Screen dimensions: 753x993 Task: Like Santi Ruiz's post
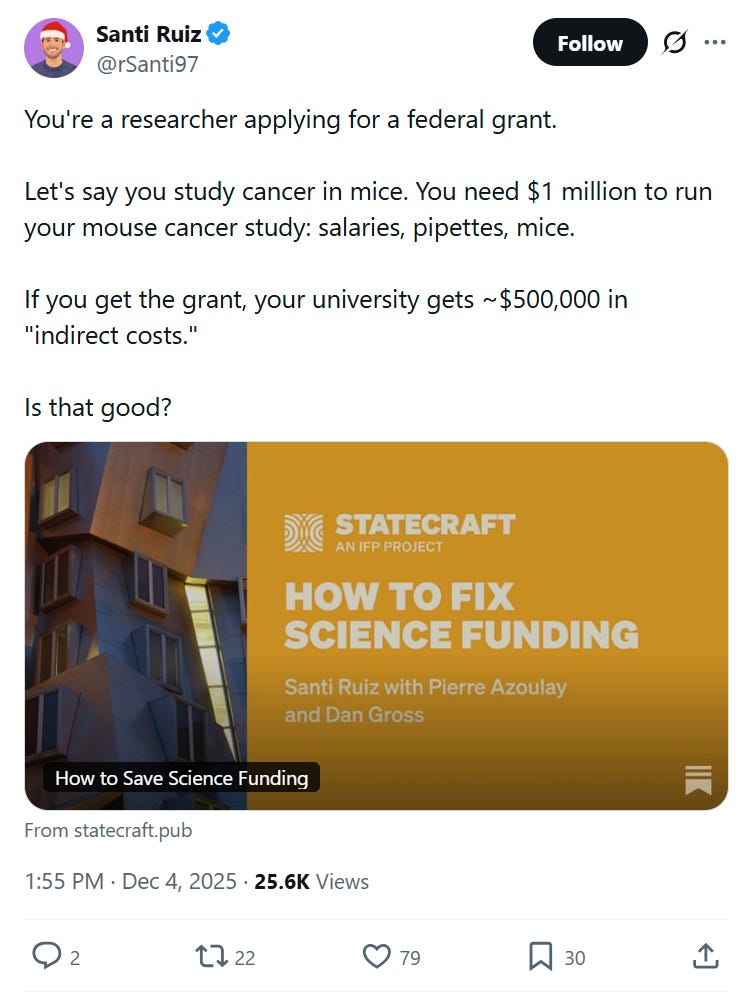pos(377,957)
